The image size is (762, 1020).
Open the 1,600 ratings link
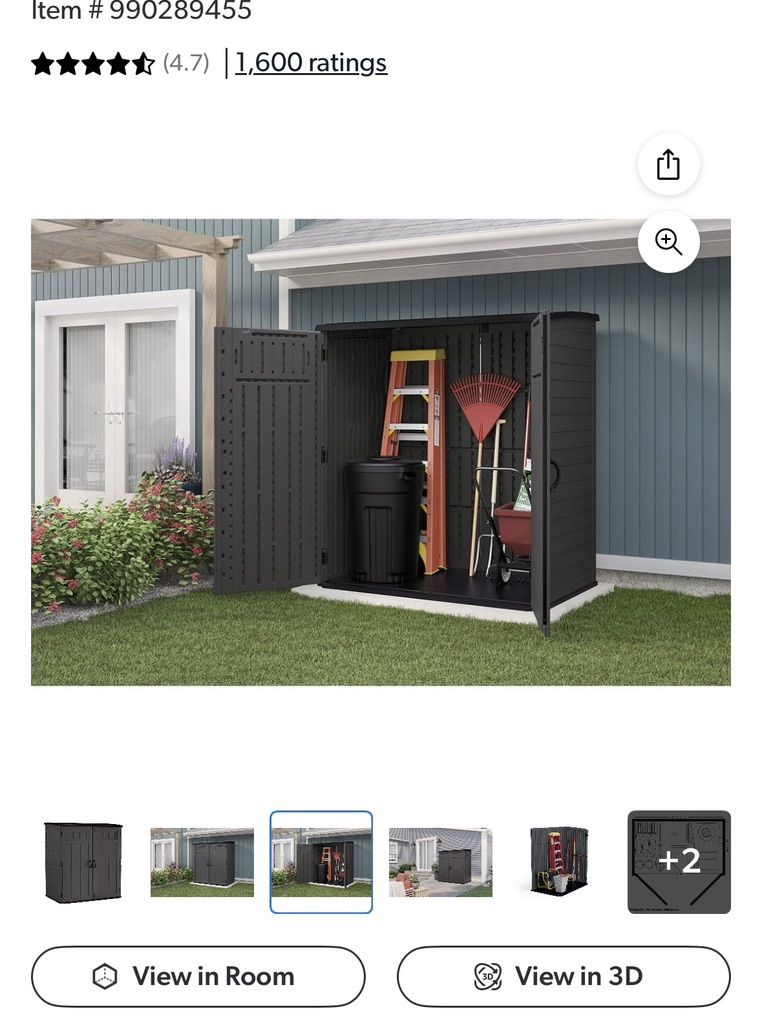coord(311,63)
